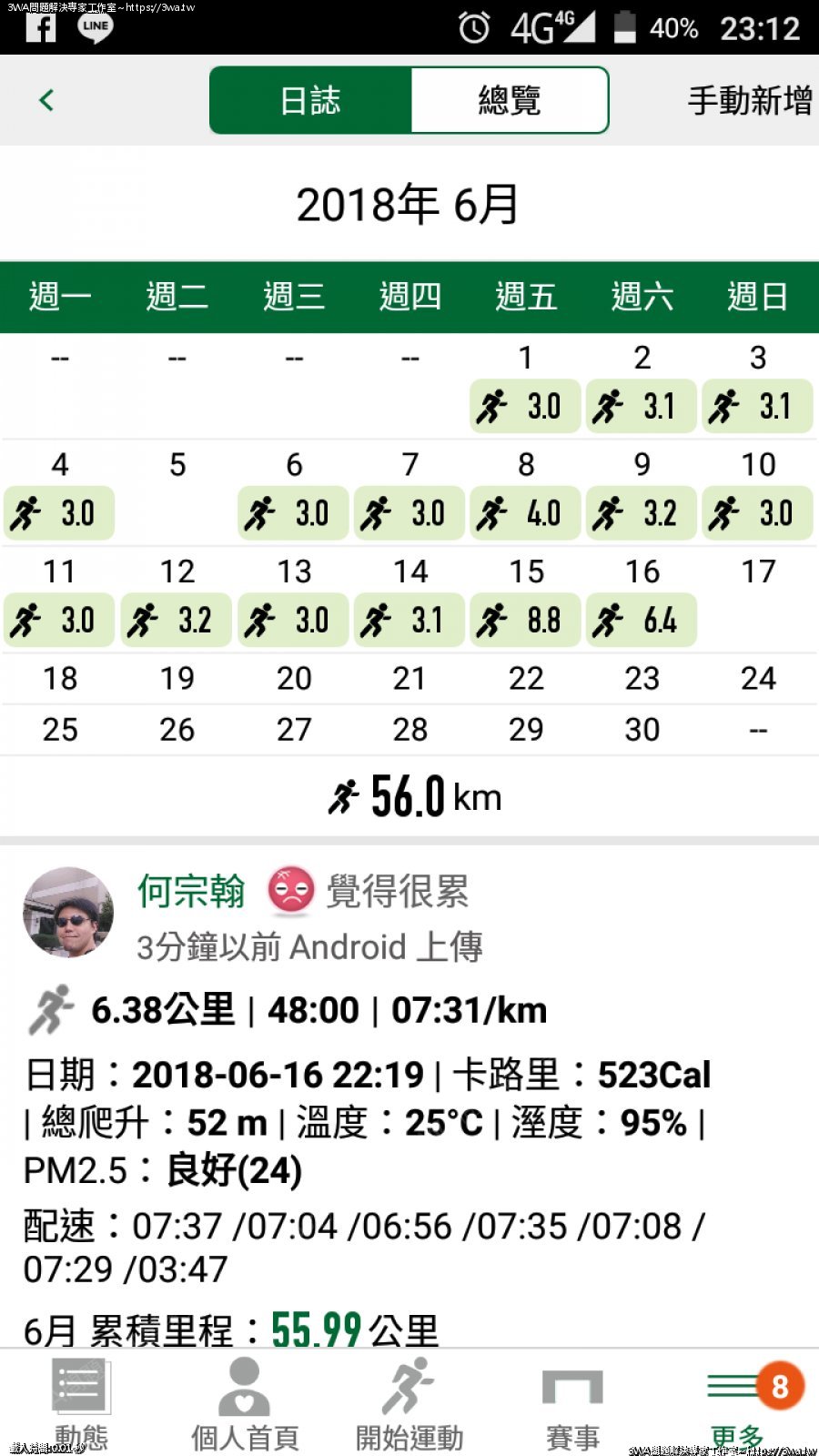The image size is (819, 1456).
Task: Start a workout via 開始運動
Action: click(409, 1401)
